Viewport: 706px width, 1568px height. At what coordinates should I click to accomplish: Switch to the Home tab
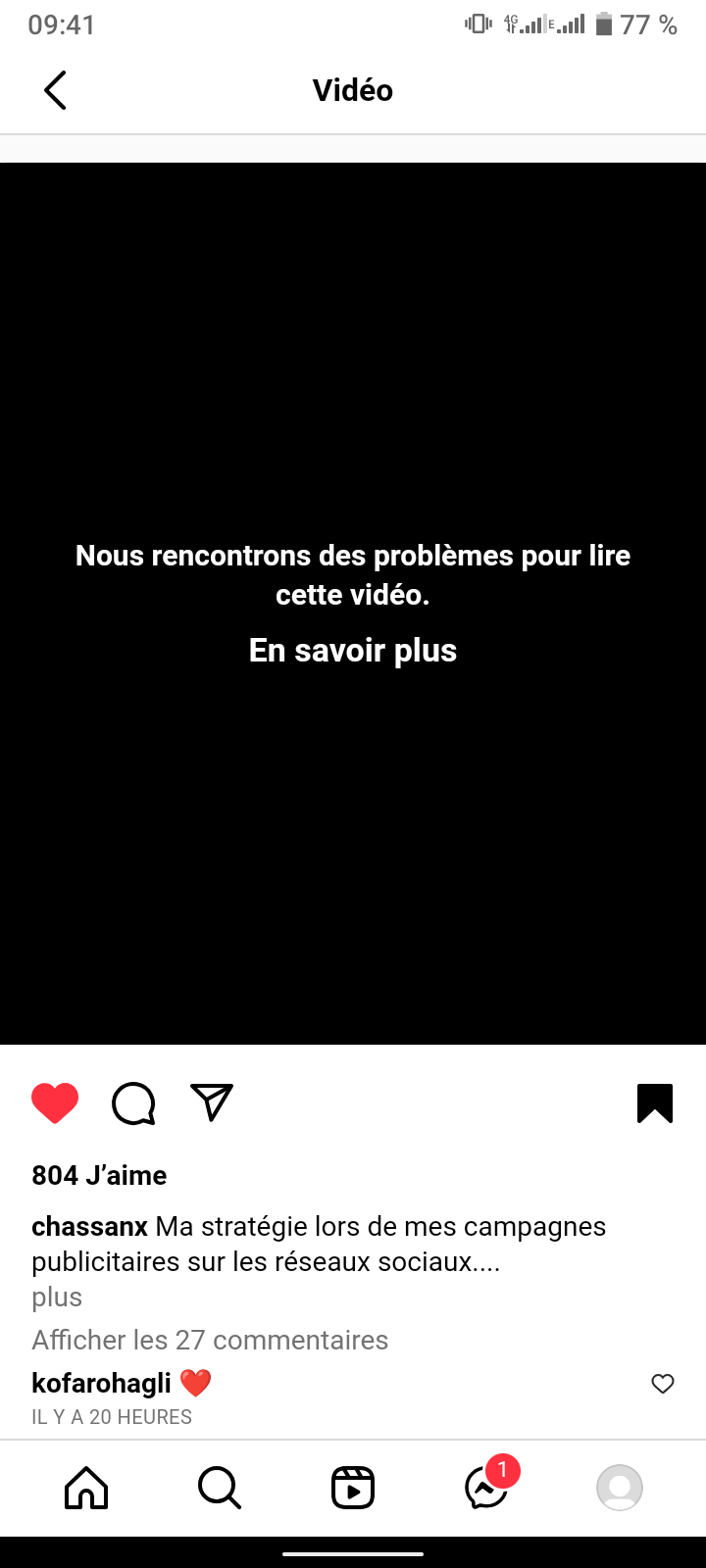tap(86, 1488)
